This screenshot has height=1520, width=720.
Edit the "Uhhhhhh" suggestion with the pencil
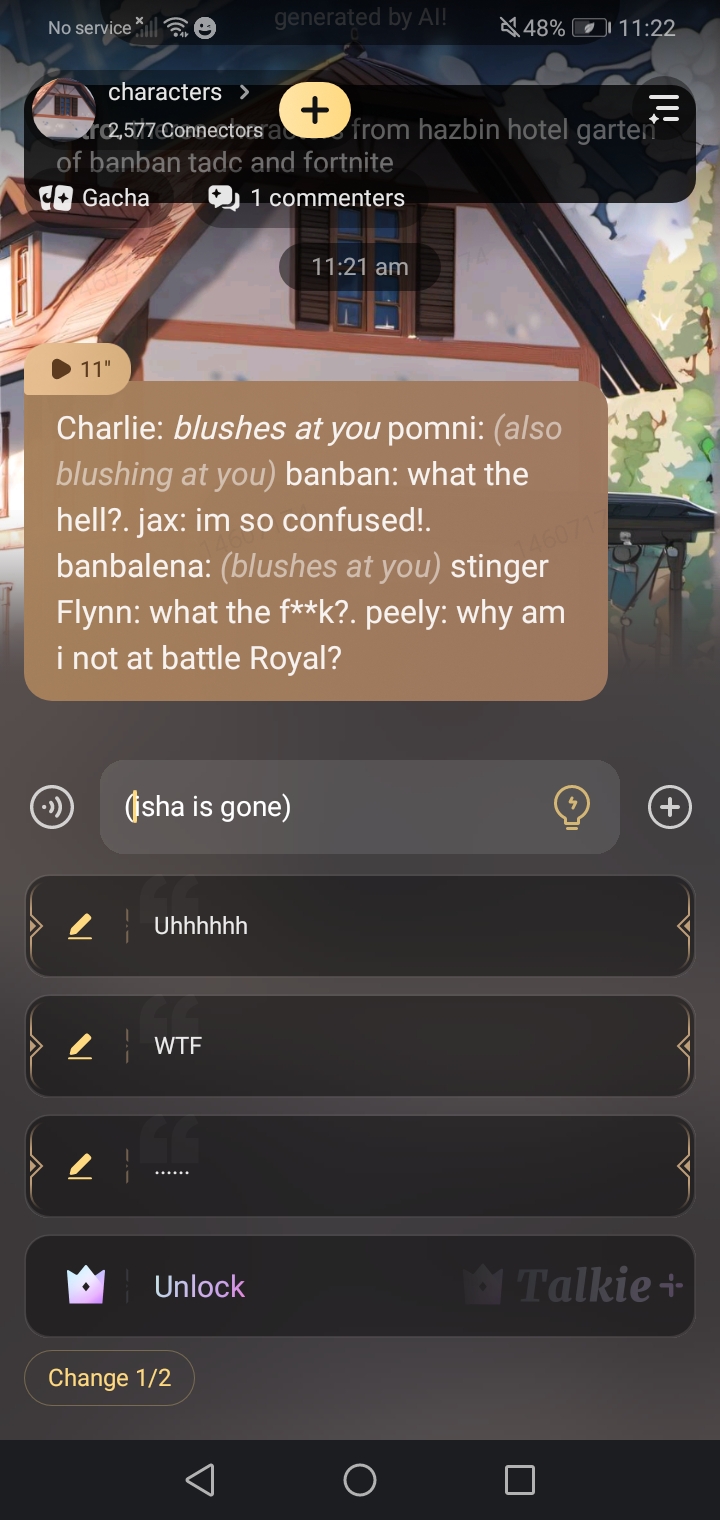coord(80,927)
